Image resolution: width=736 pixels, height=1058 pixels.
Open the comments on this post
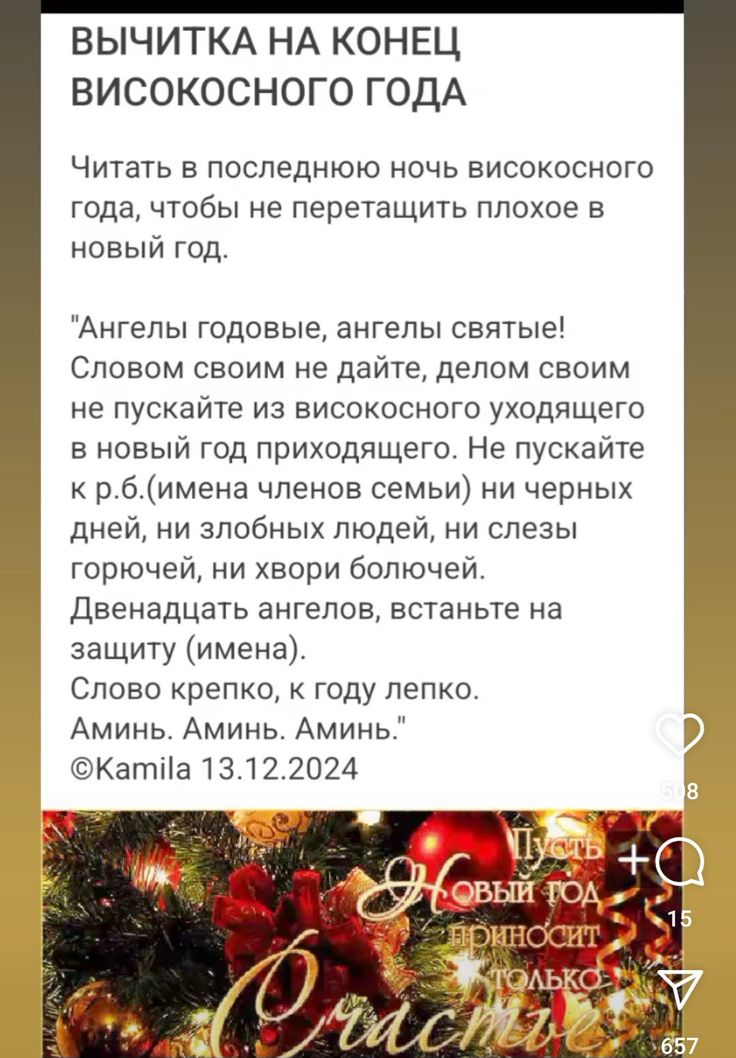coord(682,864)
